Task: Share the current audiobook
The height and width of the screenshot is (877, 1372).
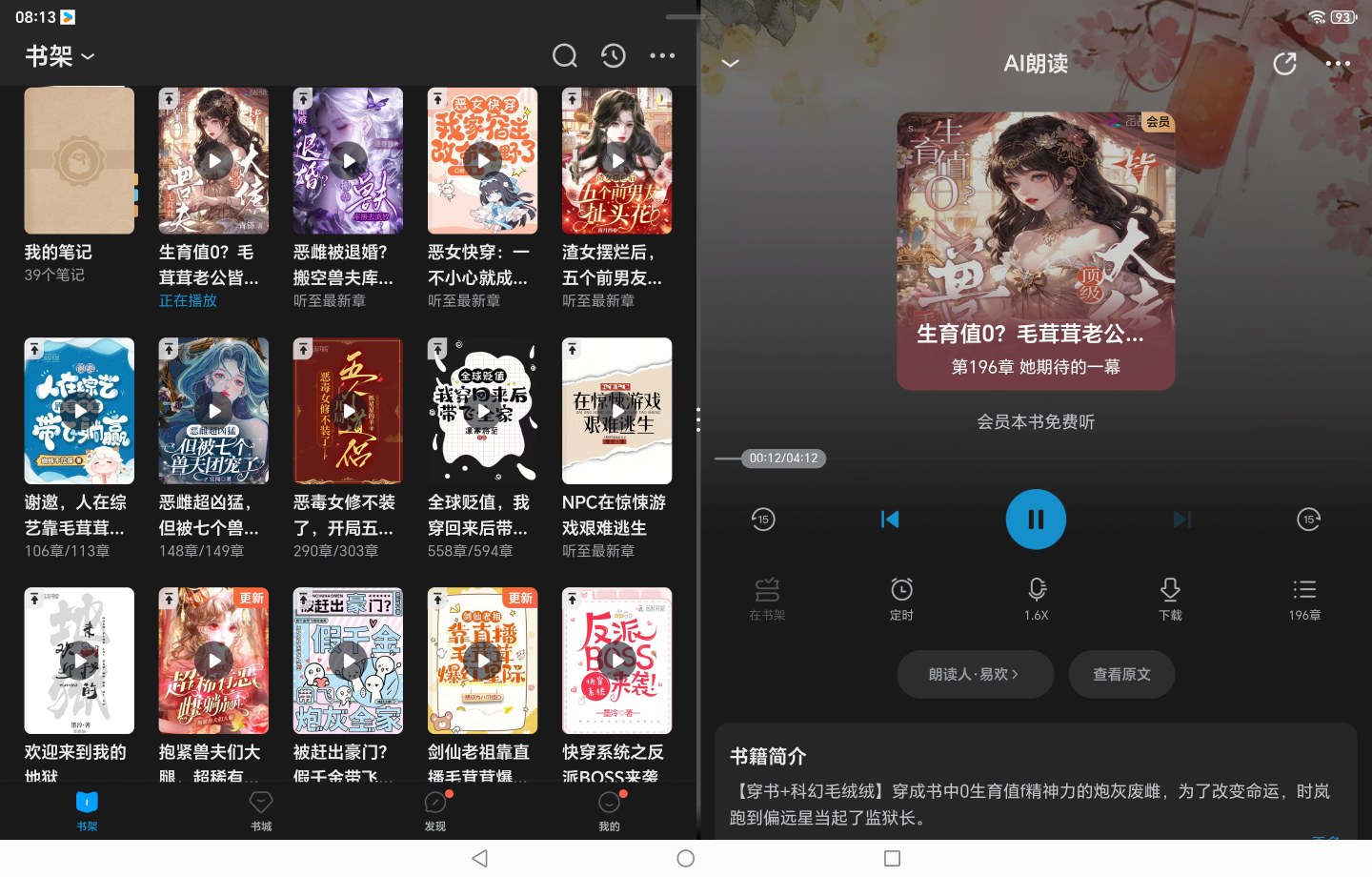Action: coord(1284,64)
